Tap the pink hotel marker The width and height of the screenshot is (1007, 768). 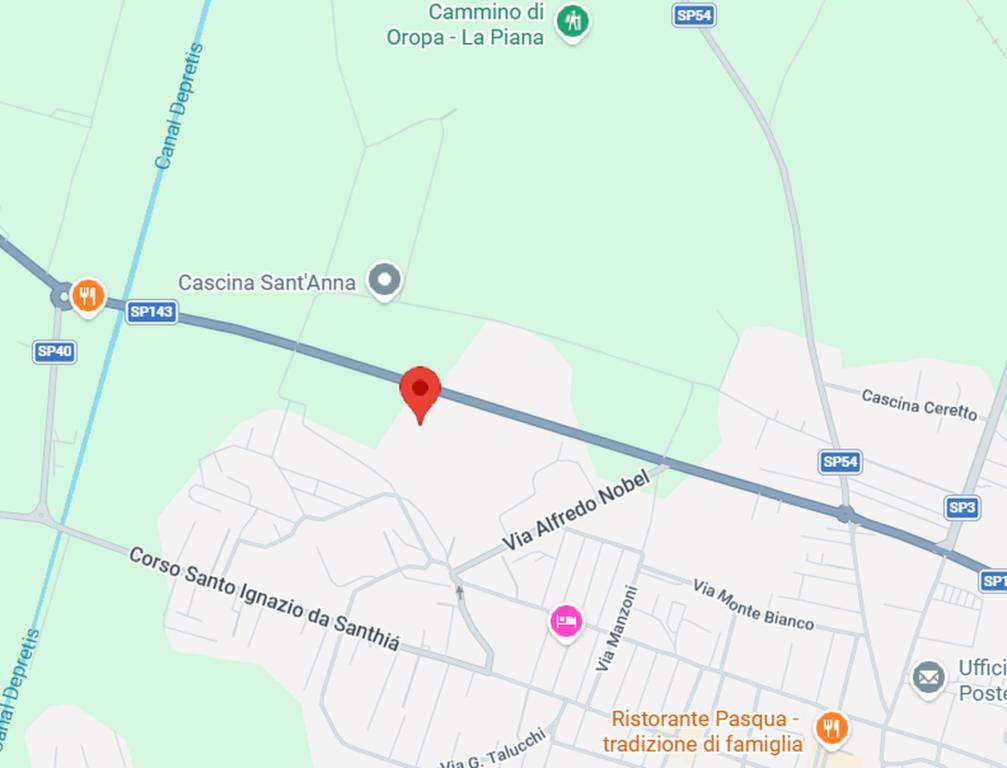[566, 621]
